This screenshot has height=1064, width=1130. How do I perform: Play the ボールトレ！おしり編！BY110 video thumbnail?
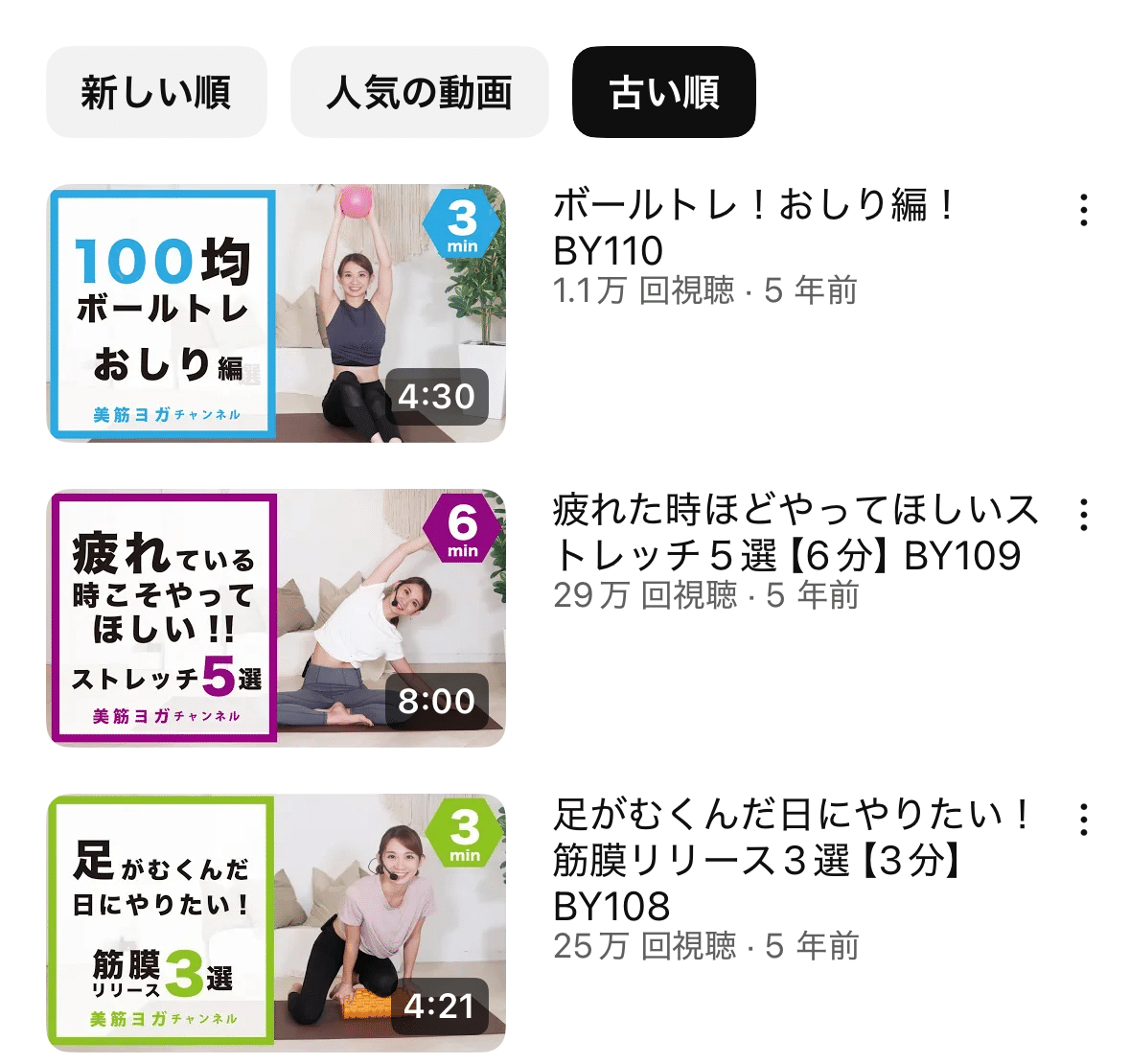(x=276, y=313)
